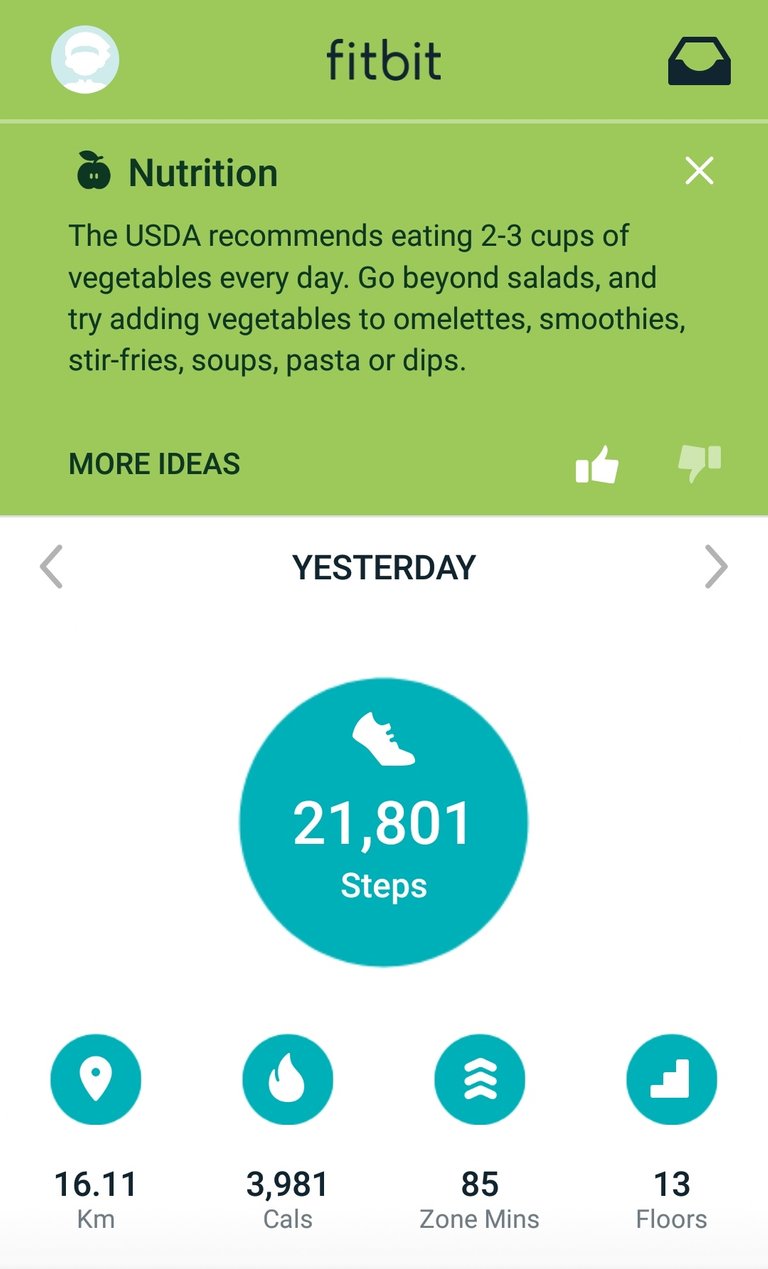Go to the previous day
The height and width of the screenshot is (1269, 768).
coord(51,567)
